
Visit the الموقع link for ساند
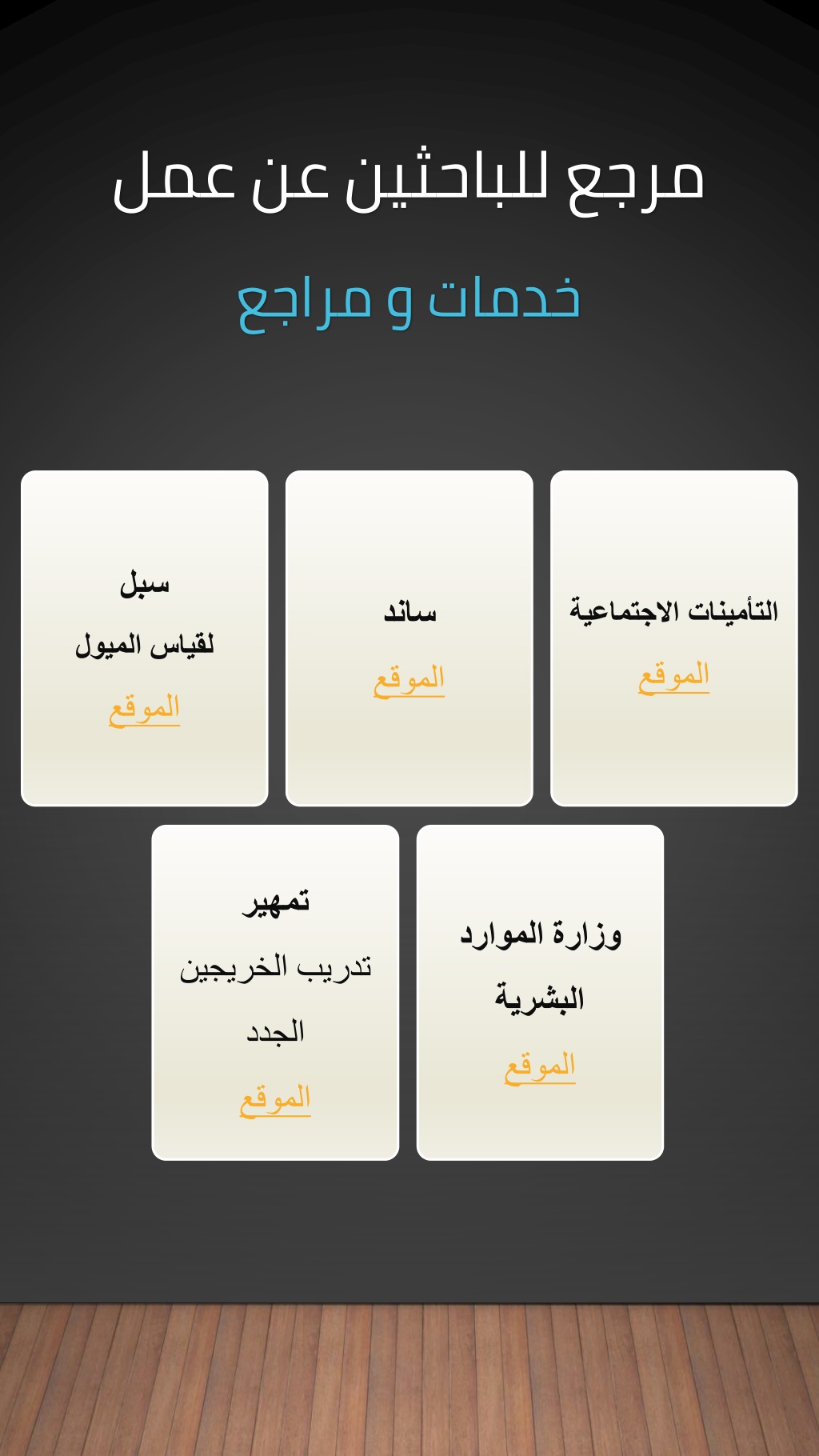[409, 679]
